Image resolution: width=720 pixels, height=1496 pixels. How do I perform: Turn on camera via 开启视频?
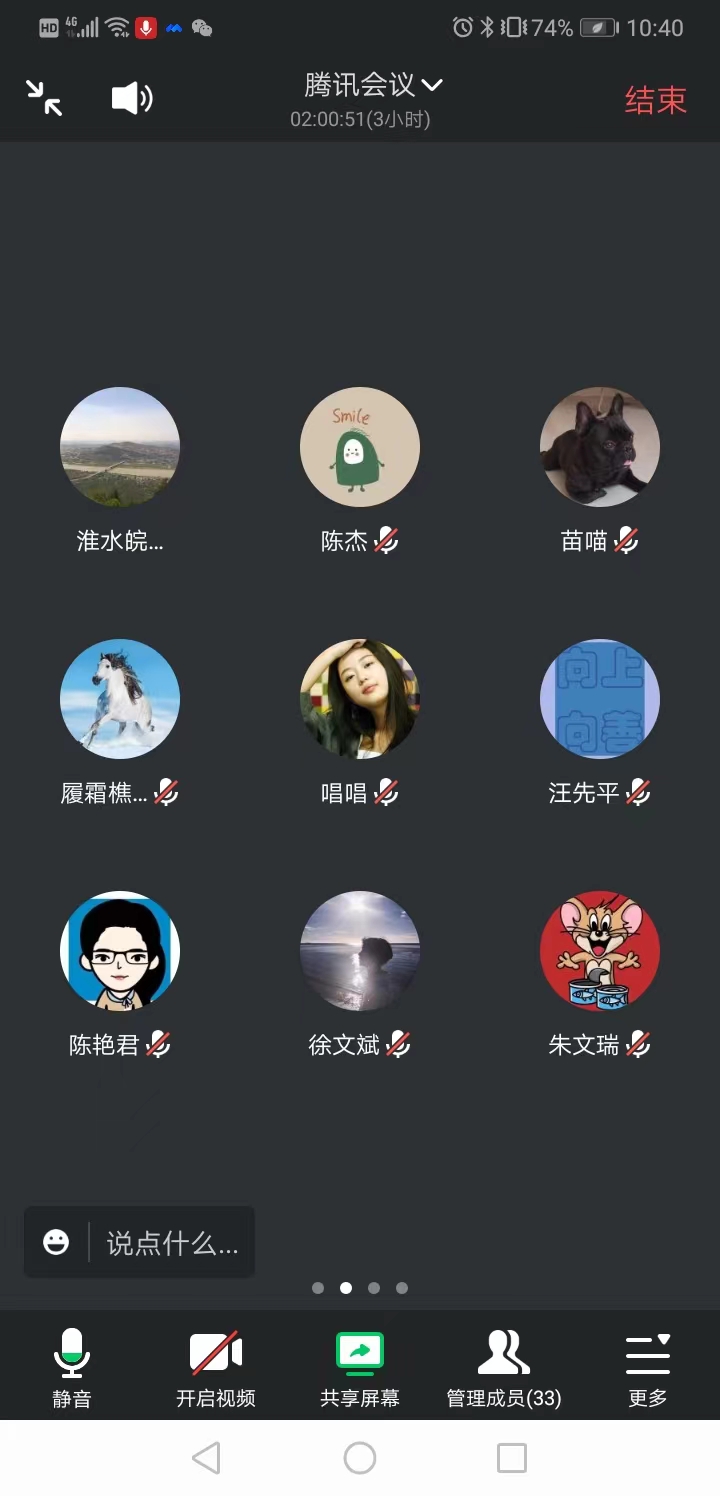point(216,1367)
